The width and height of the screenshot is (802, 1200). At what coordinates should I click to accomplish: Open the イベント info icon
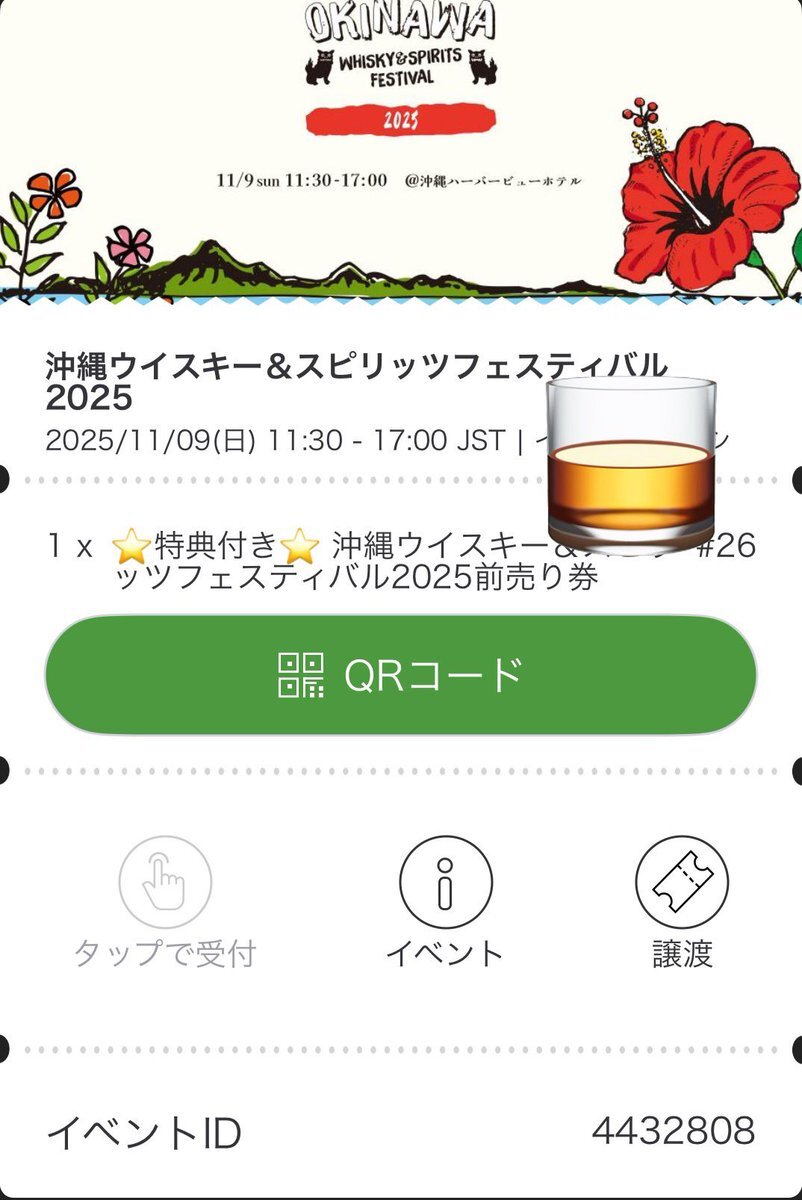coord(446,882)
